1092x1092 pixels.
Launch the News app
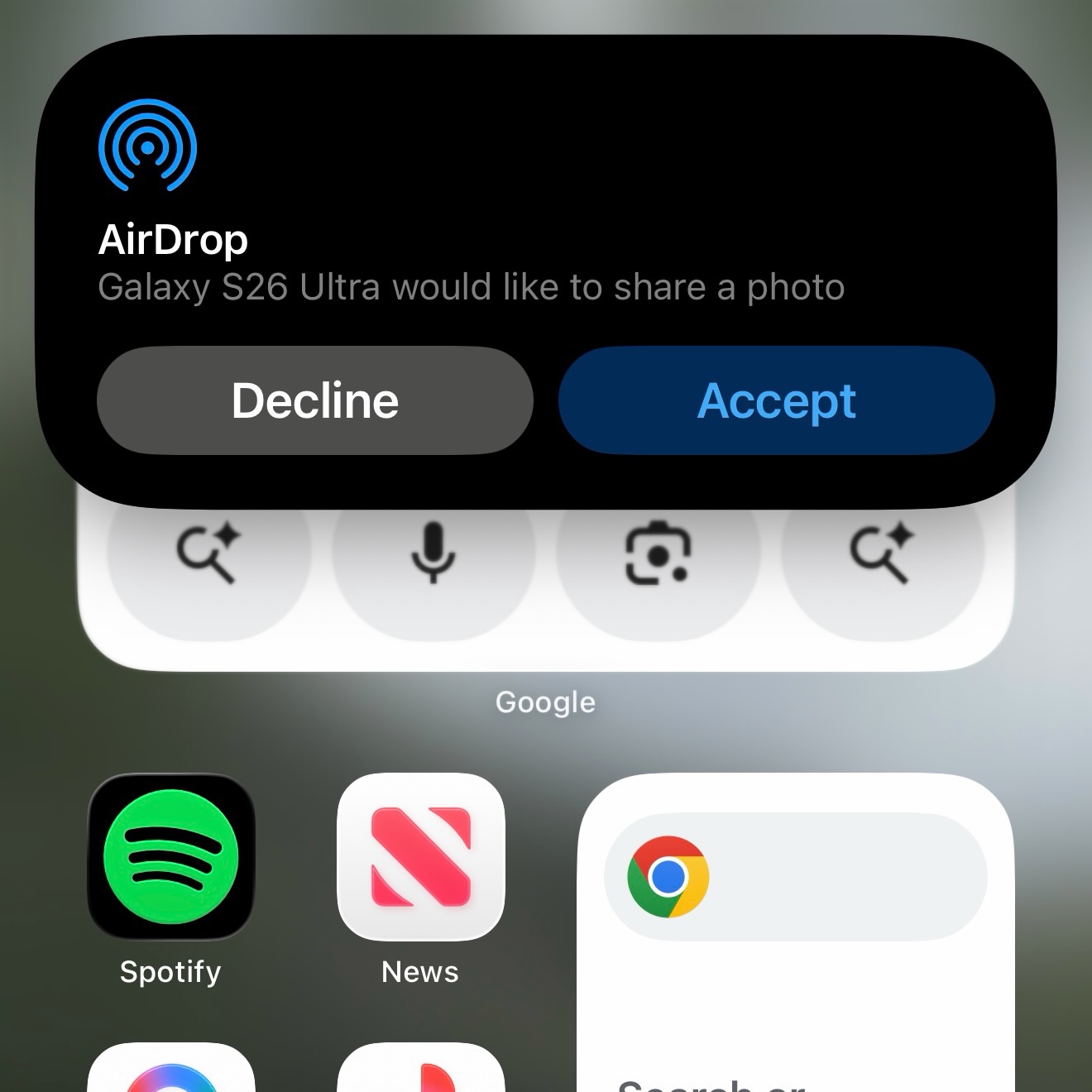coord(421,857)
